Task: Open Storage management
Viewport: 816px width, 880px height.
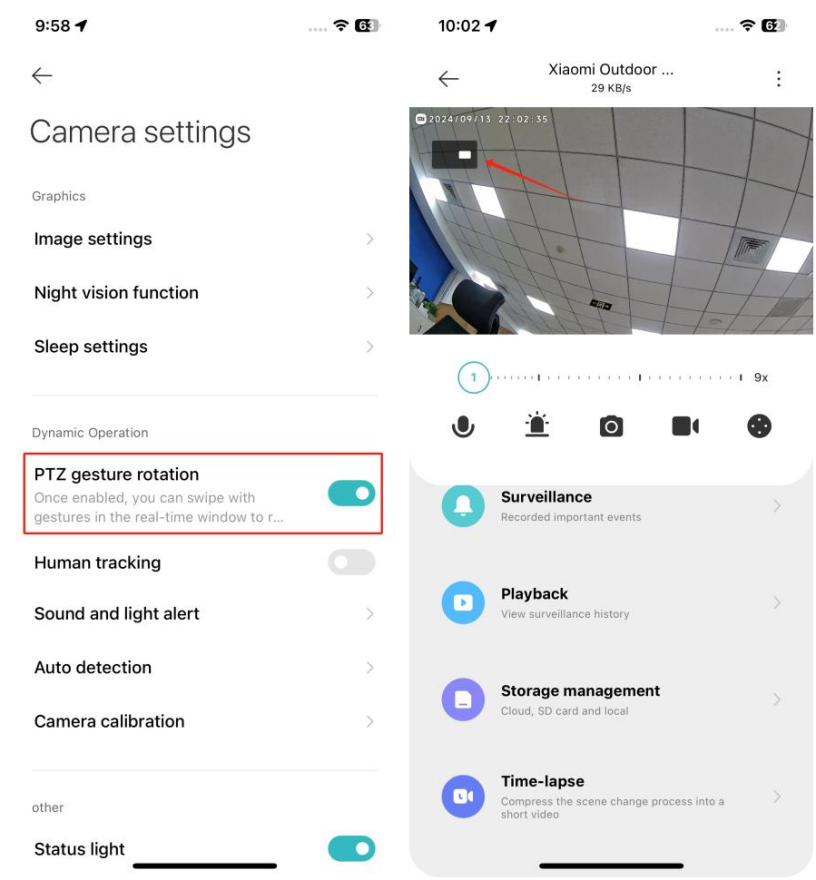Action: (x=611, y=700)
